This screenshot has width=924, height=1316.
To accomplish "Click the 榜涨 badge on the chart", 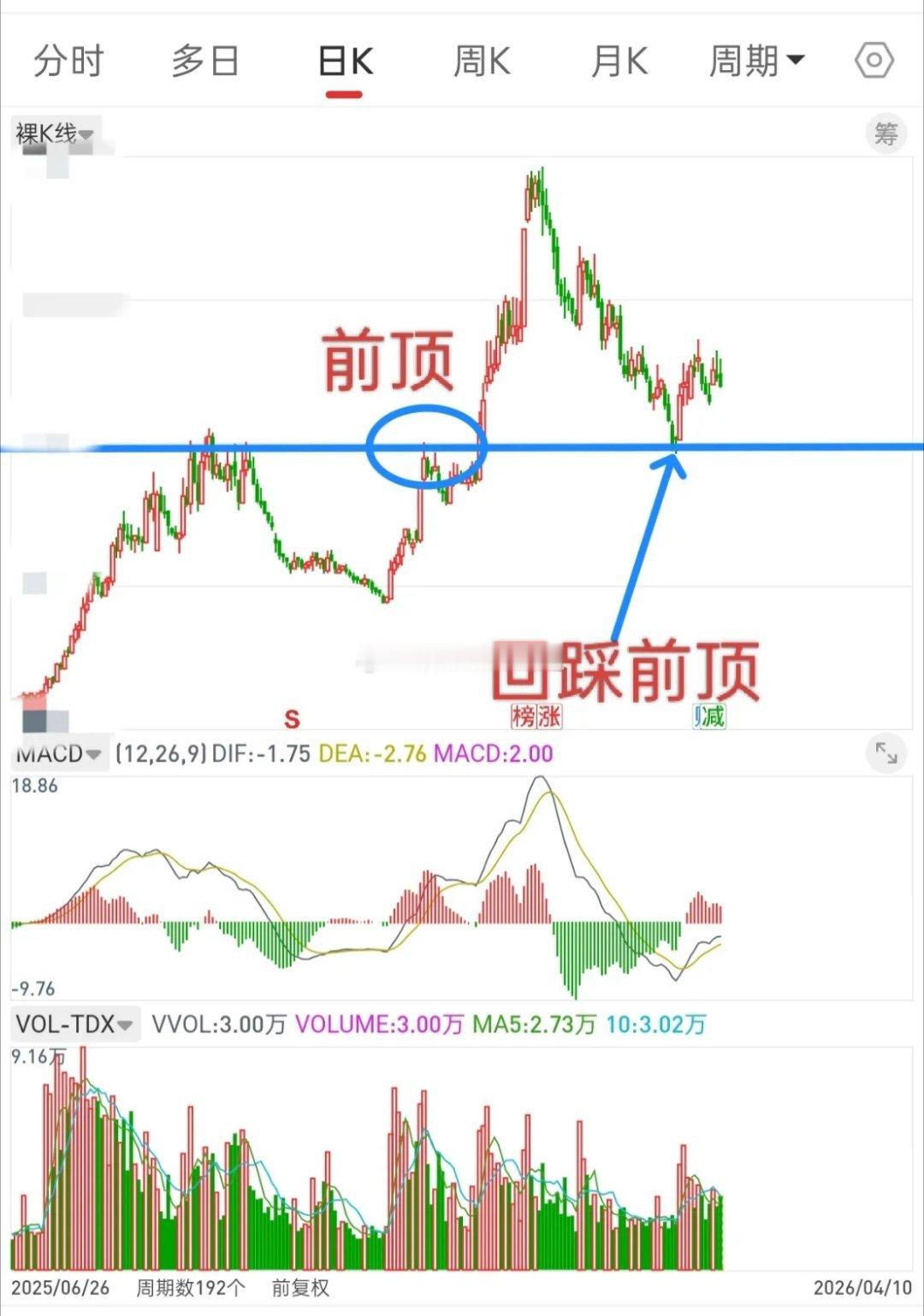I will pos(538,719).
